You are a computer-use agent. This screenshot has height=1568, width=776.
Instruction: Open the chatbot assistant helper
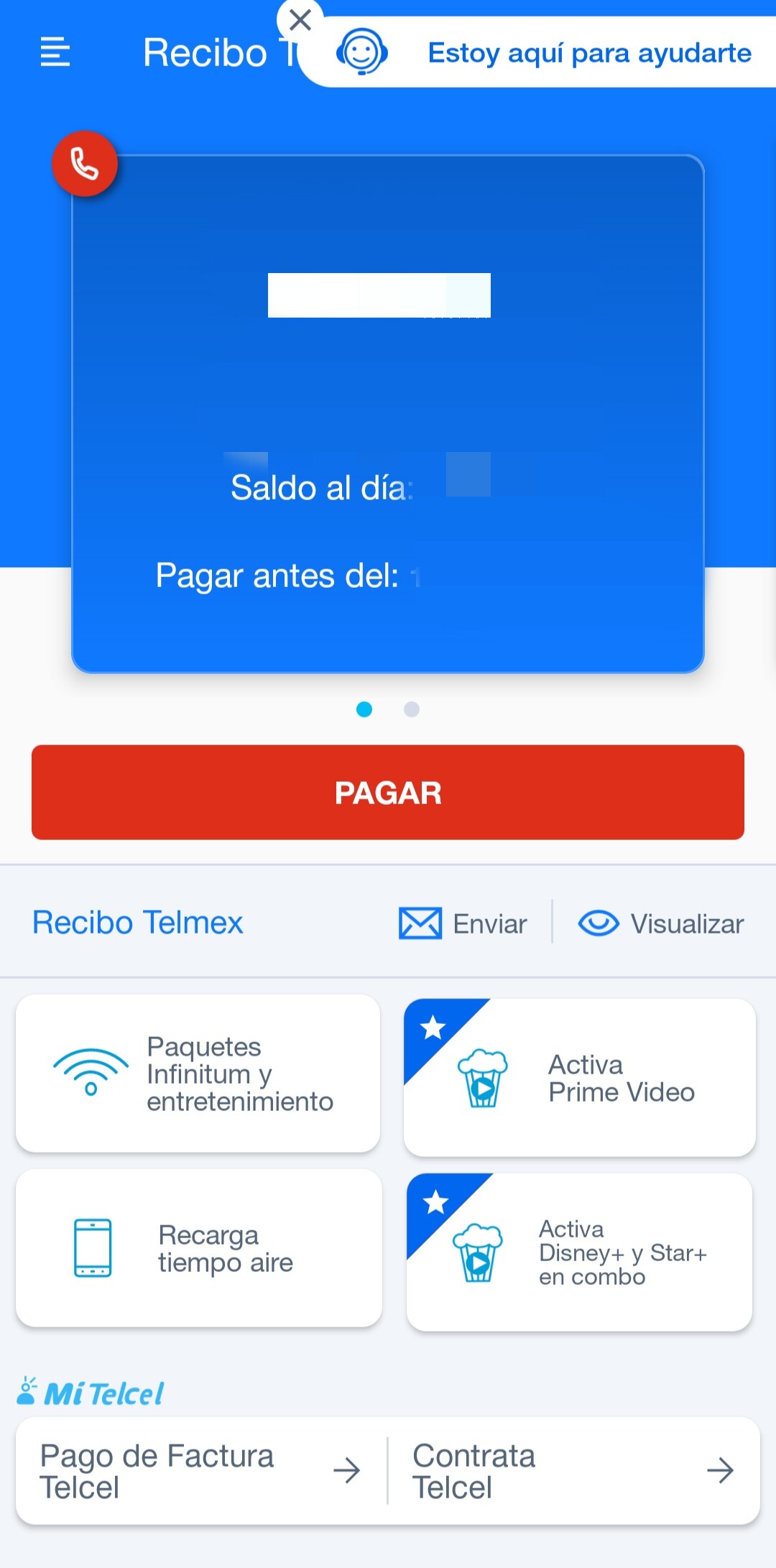click(x=364, y=52)
